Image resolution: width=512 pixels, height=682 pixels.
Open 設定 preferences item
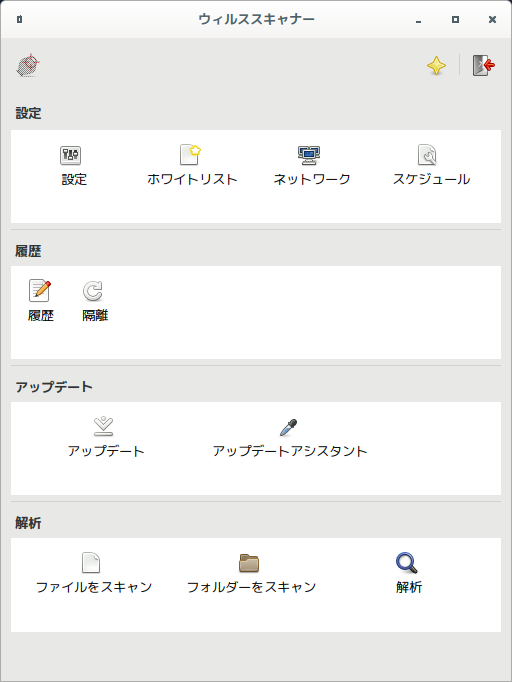point(74,165)
